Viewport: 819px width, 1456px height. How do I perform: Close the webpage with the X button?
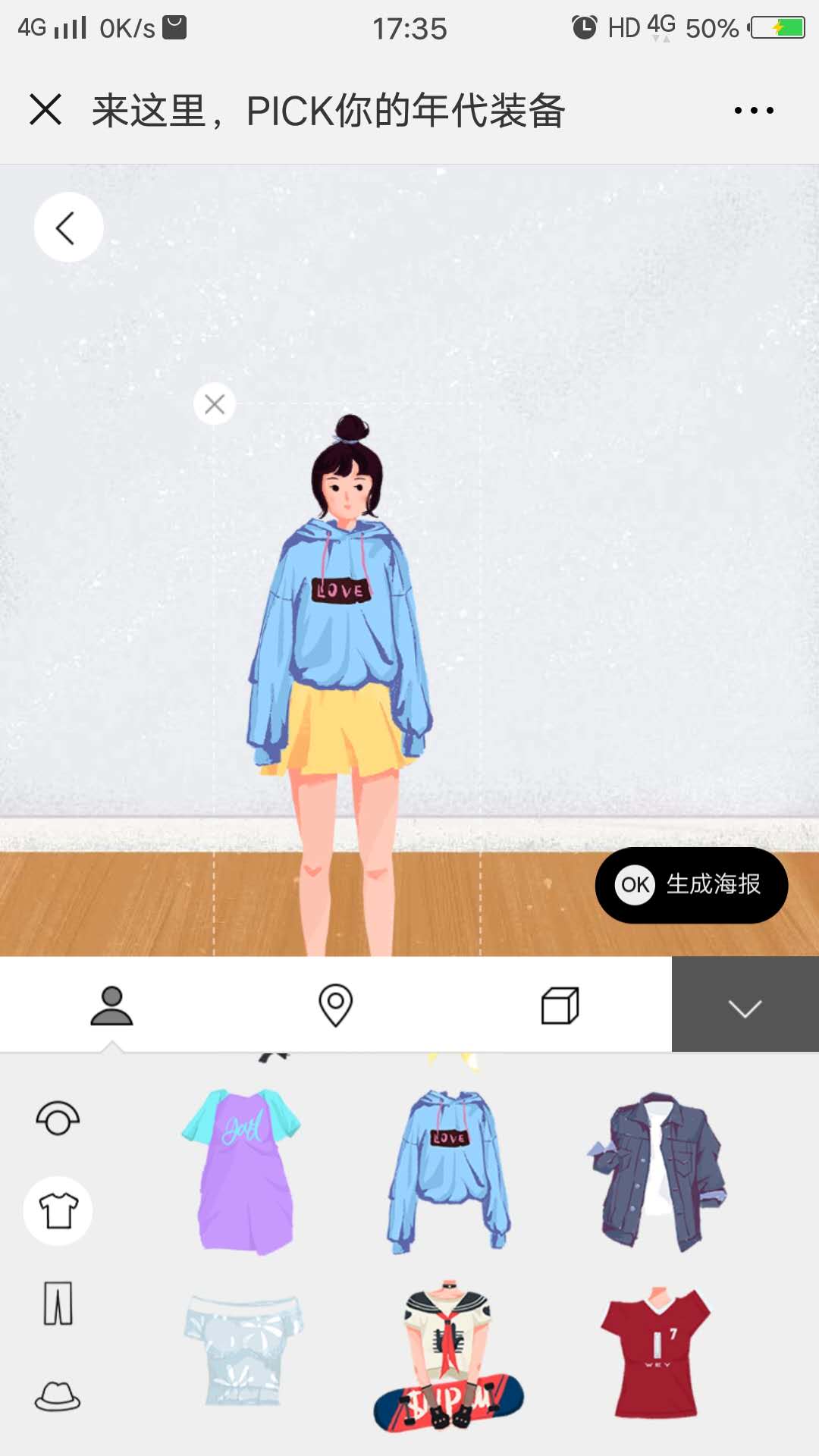(x=45, y=110)
